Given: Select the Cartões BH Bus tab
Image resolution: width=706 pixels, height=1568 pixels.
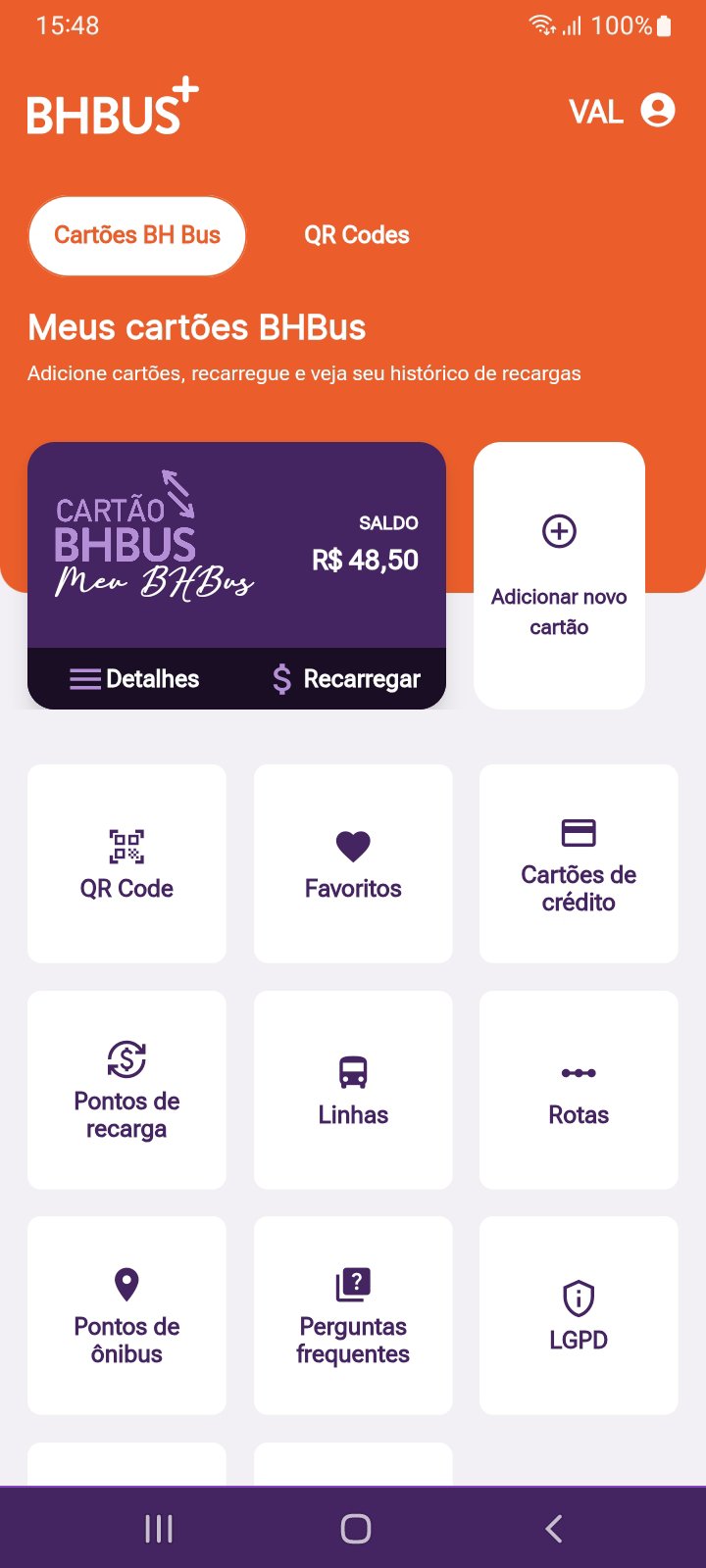Looking at the screenshot, I should [x=137, y=235].
